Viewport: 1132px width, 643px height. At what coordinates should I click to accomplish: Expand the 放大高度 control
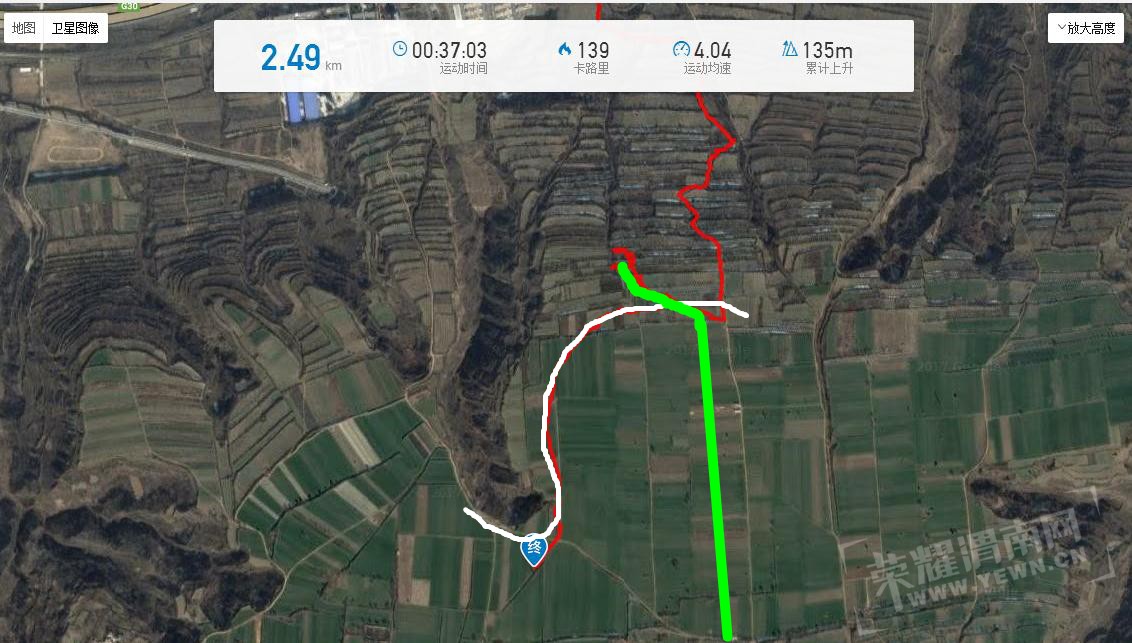(1085, 28)
